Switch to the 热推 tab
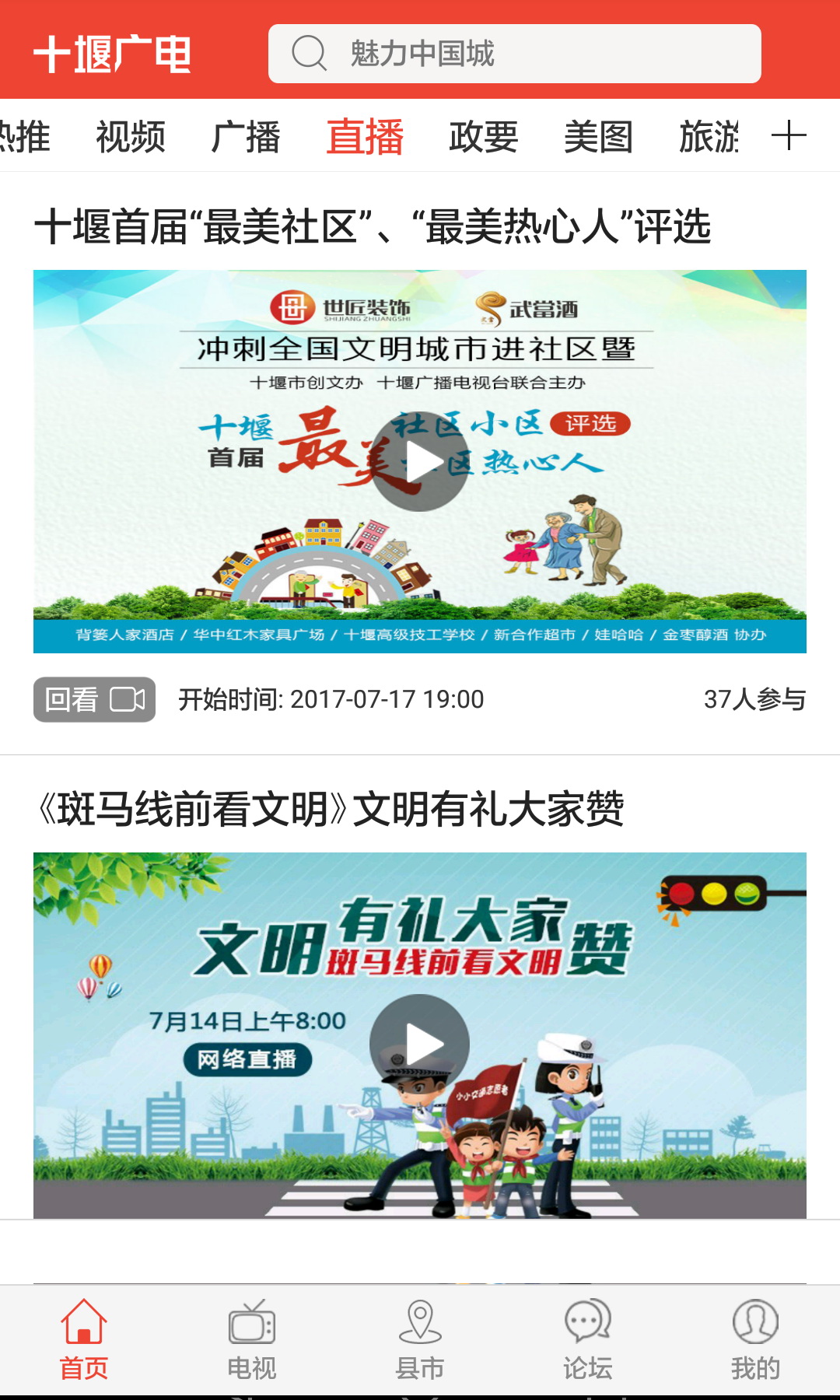Viewport: 840px width, 1400px height. (x=25, y=137)
